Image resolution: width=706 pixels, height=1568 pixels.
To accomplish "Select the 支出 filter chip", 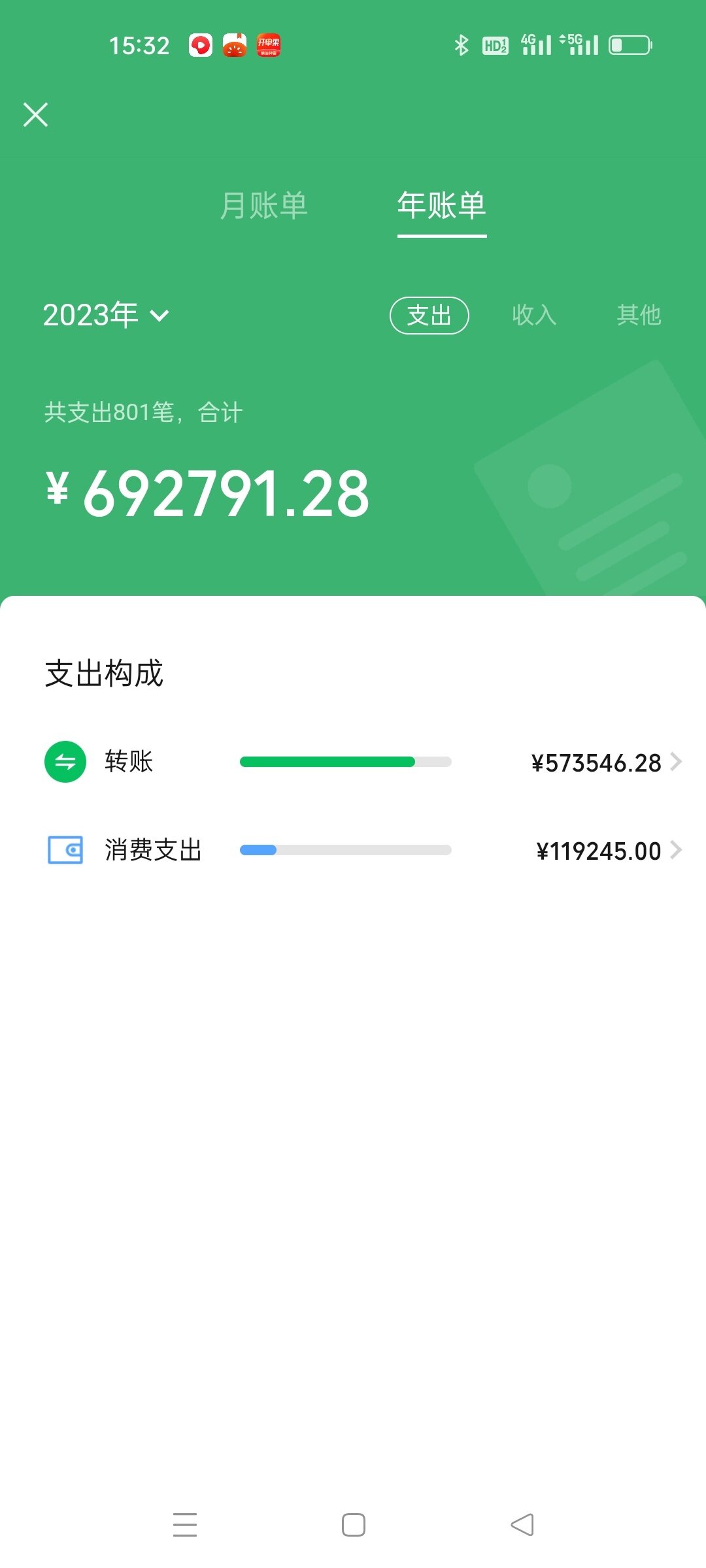I will 429,316.
